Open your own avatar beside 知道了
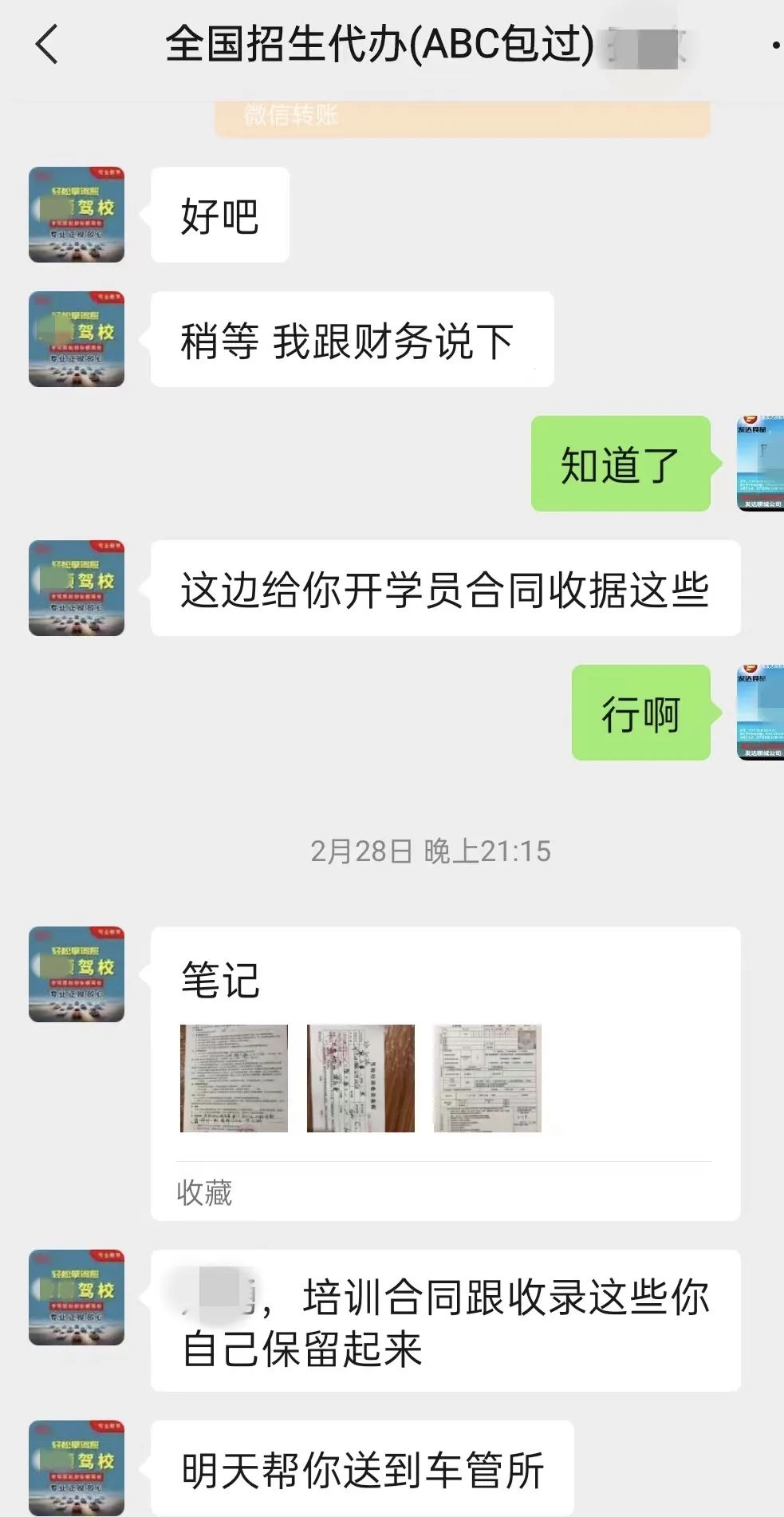The image size is (784, 1517). (x=759, y=464)
